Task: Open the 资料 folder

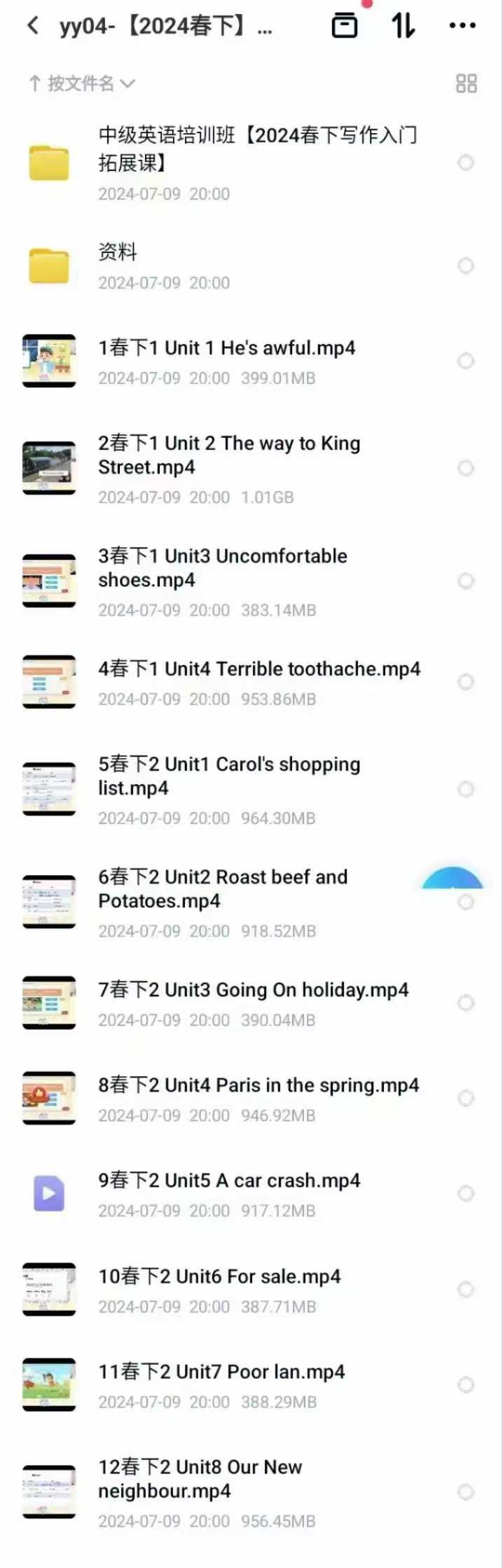Action: coord(118,252)
